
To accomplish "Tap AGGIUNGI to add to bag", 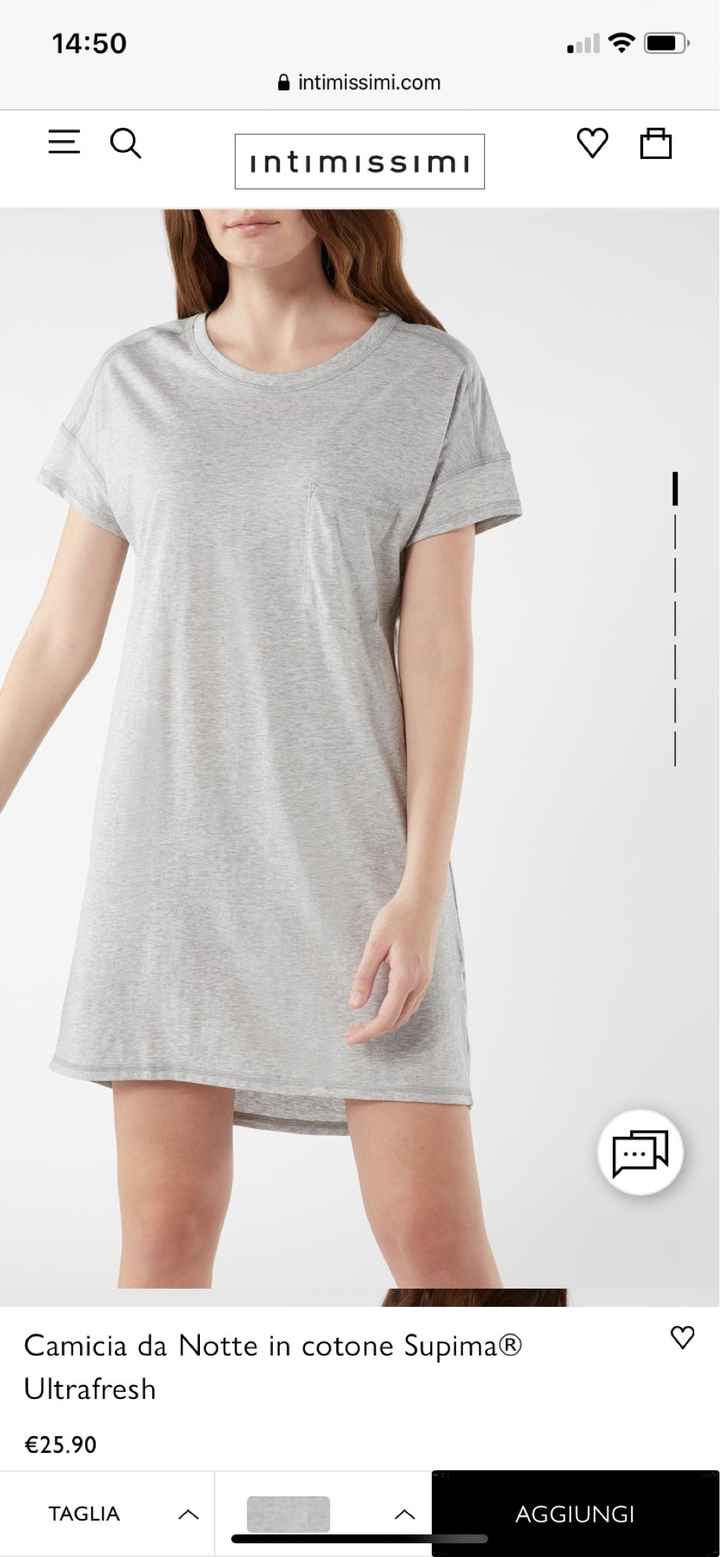I will tap(575, 1514).
